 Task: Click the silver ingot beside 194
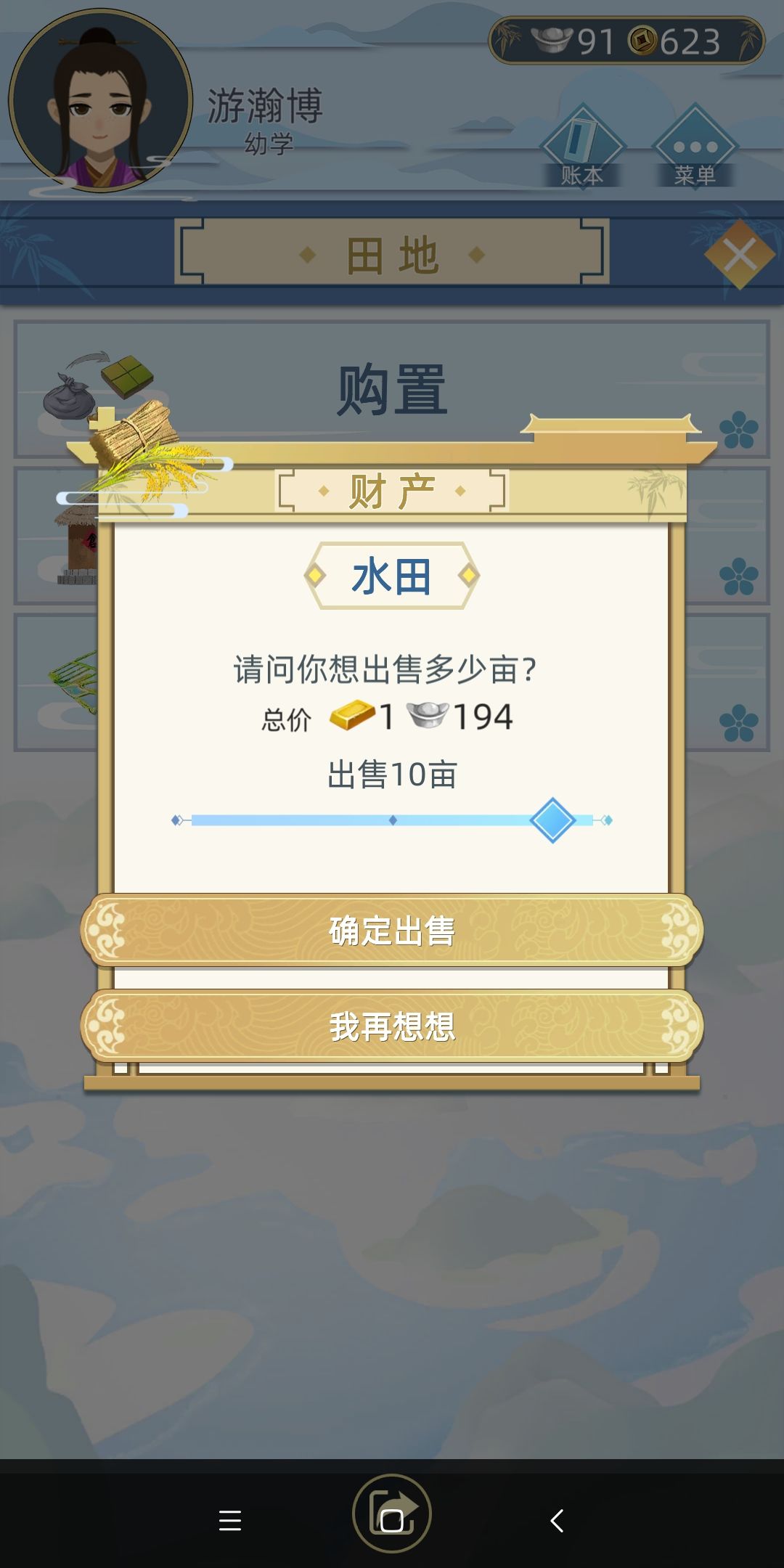coord(428,714)
